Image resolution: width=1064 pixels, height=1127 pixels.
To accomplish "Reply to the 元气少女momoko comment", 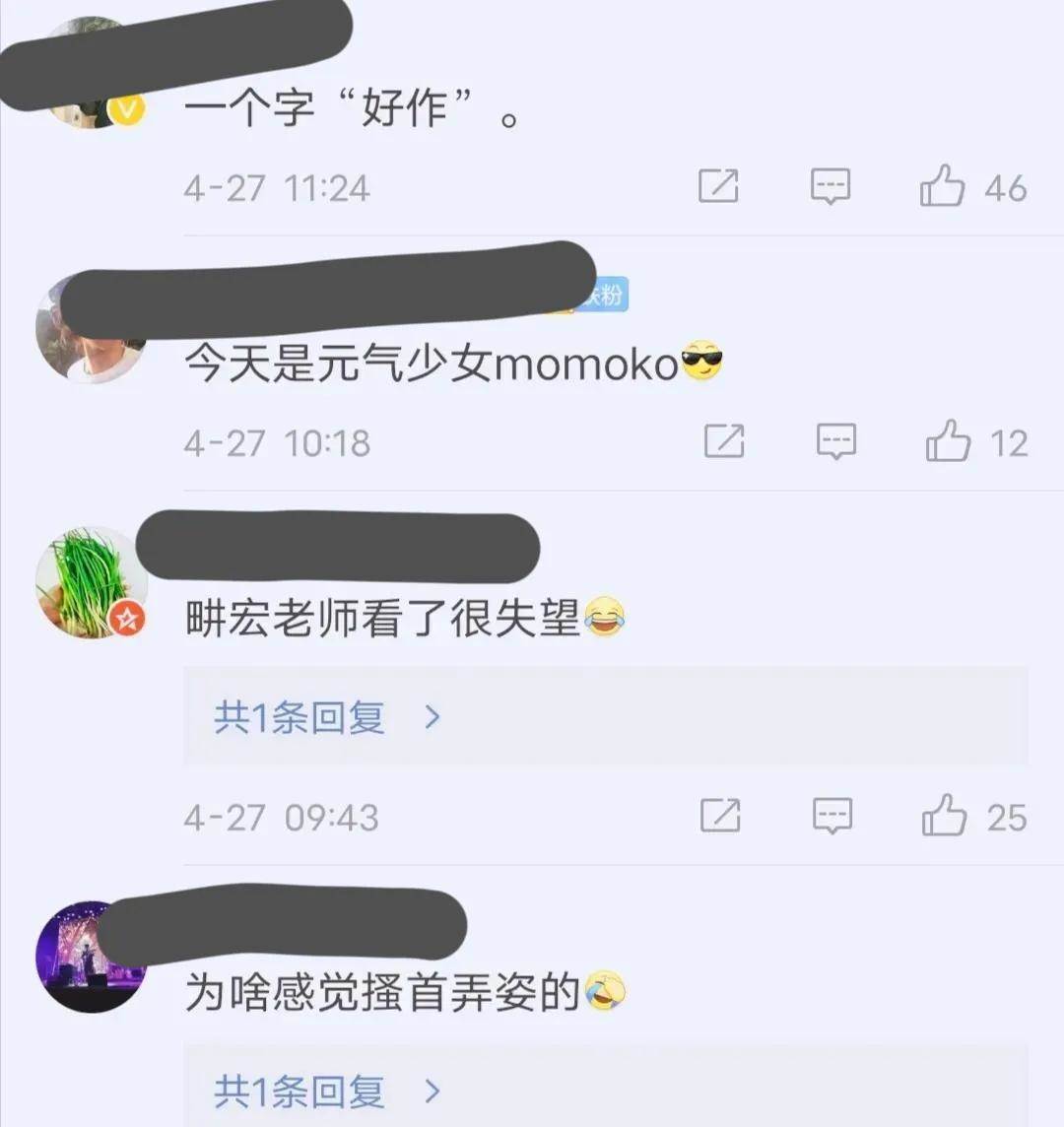I will pyautogui.click(x=836, y=441).
